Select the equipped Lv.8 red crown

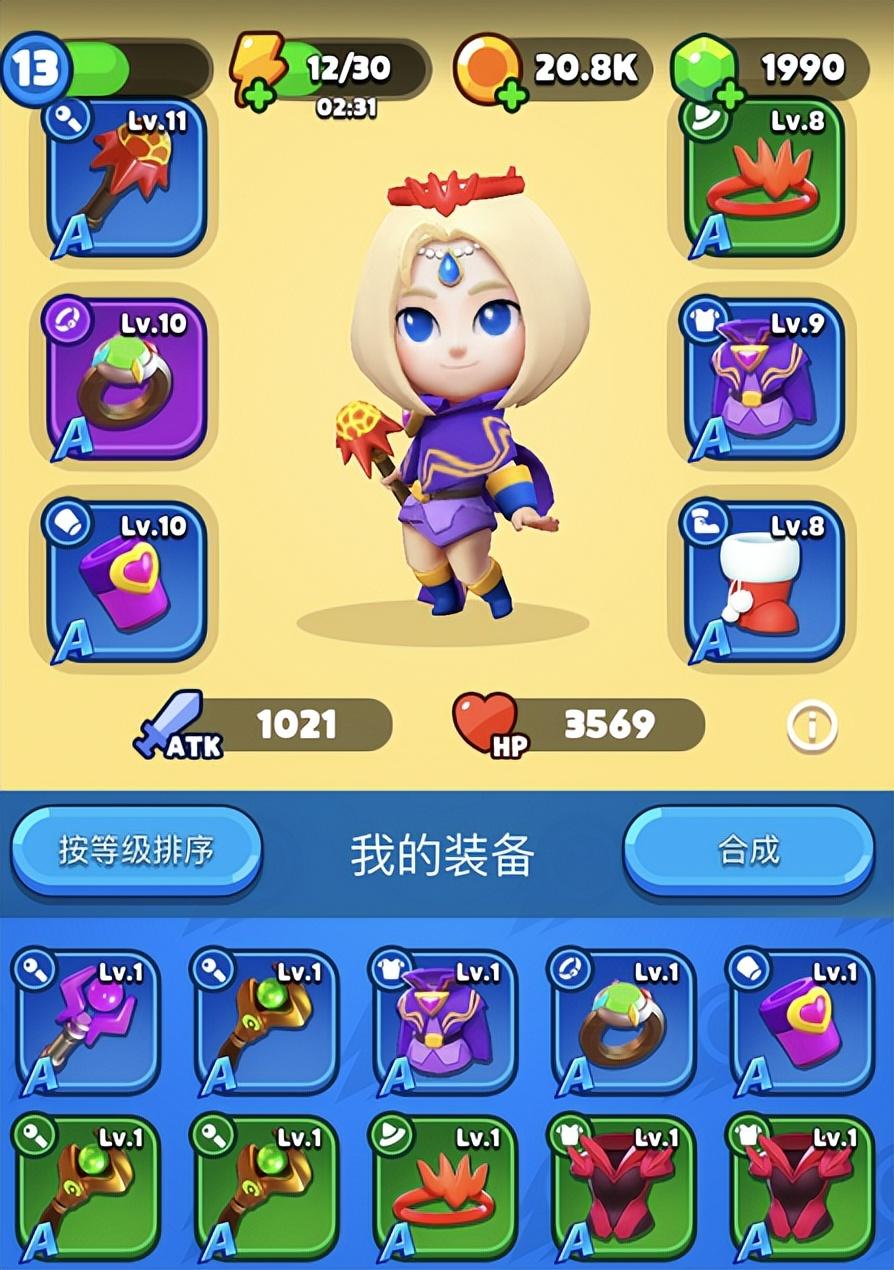click(x=765, y=178)
